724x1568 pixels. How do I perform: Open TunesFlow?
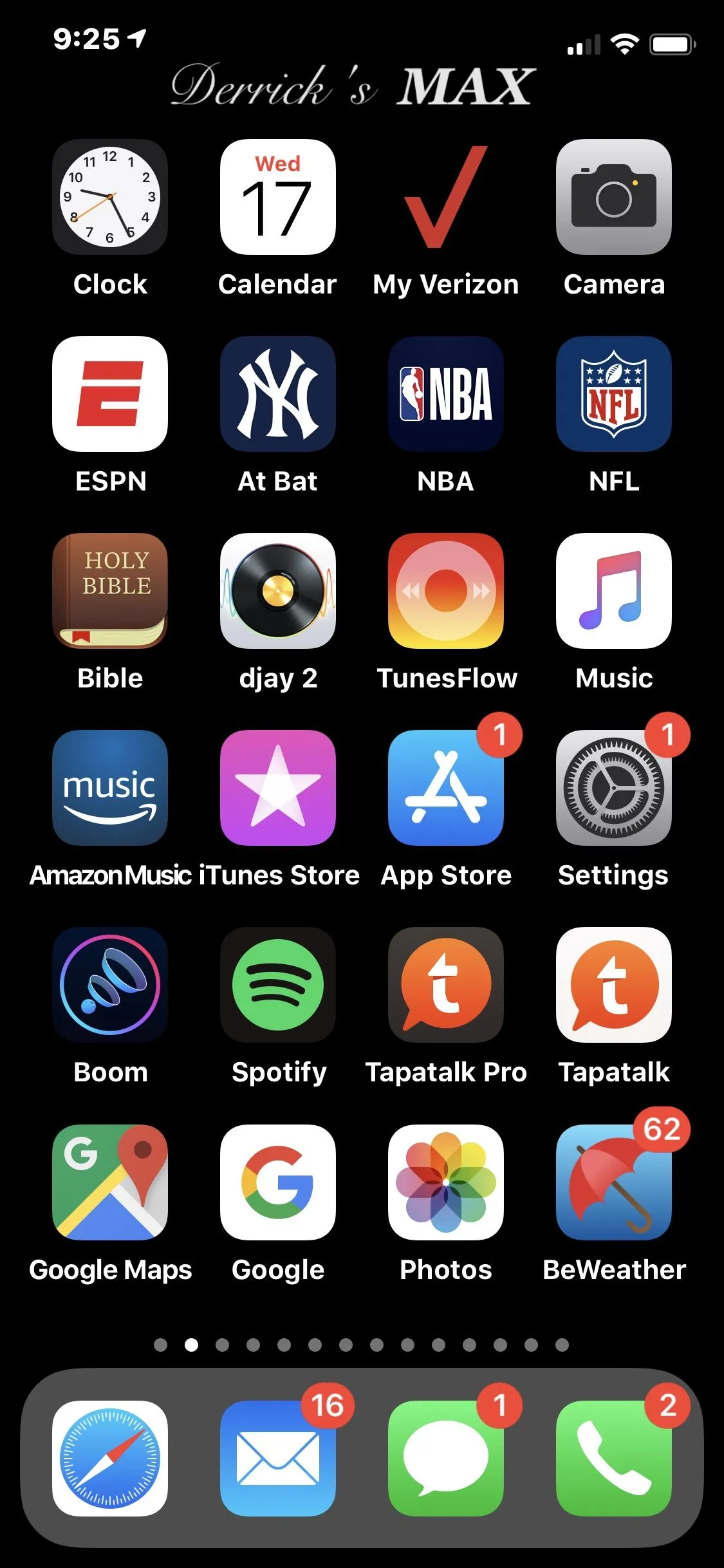(446, 591)
